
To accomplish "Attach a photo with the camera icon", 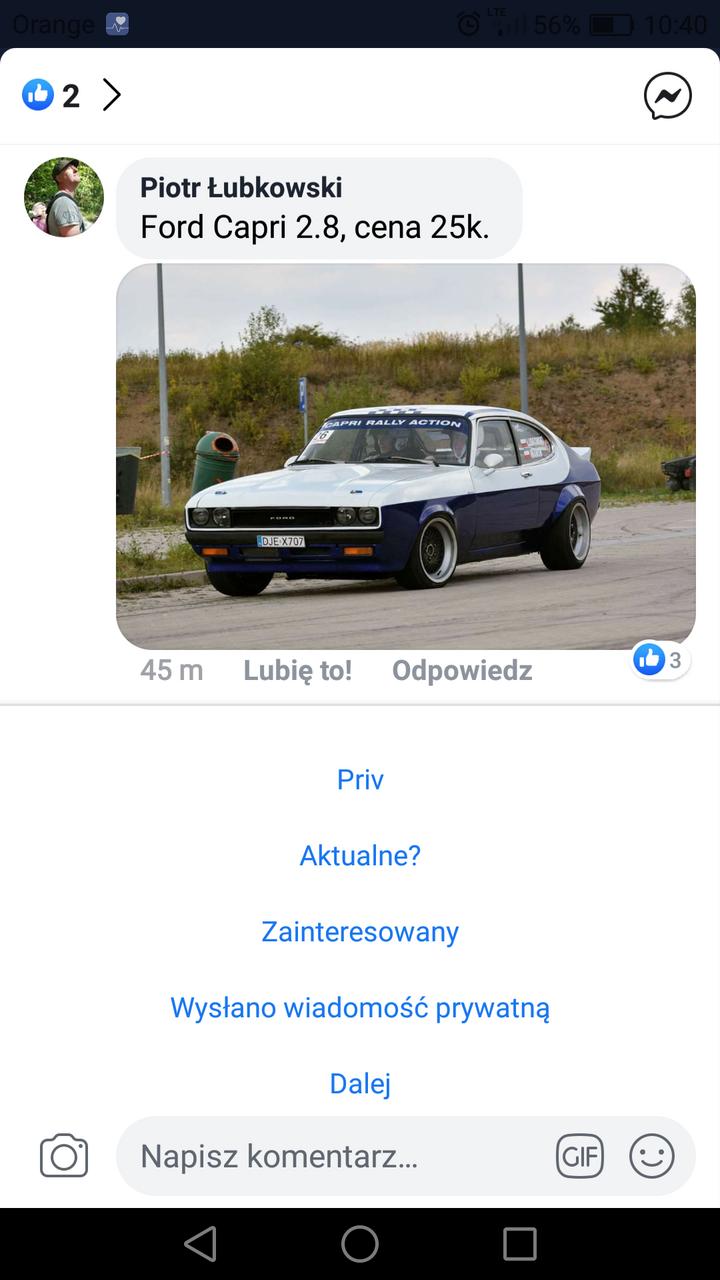I will coord(64,1156).
